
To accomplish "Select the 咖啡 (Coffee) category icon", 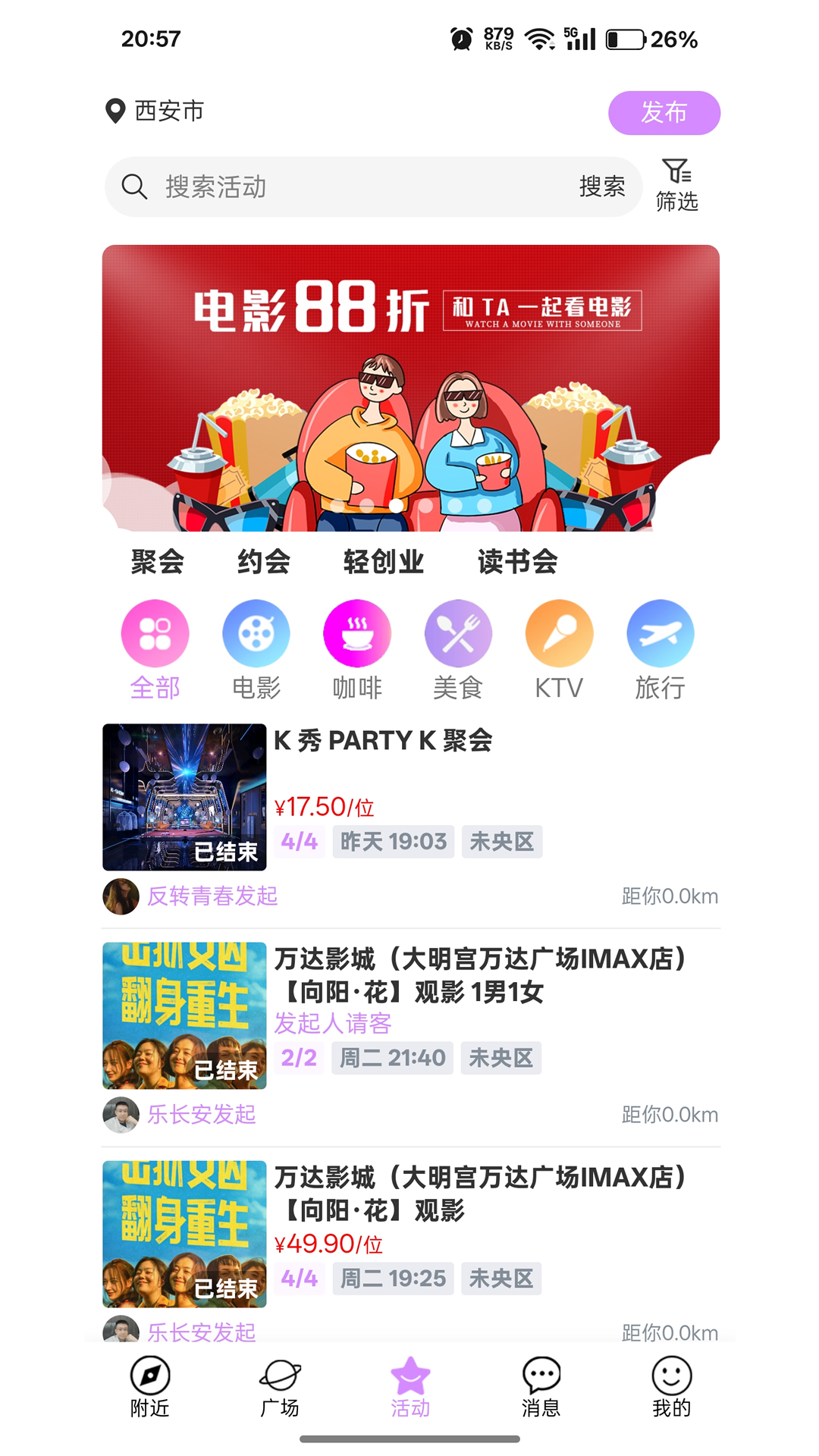I will (x=356, y=632).
